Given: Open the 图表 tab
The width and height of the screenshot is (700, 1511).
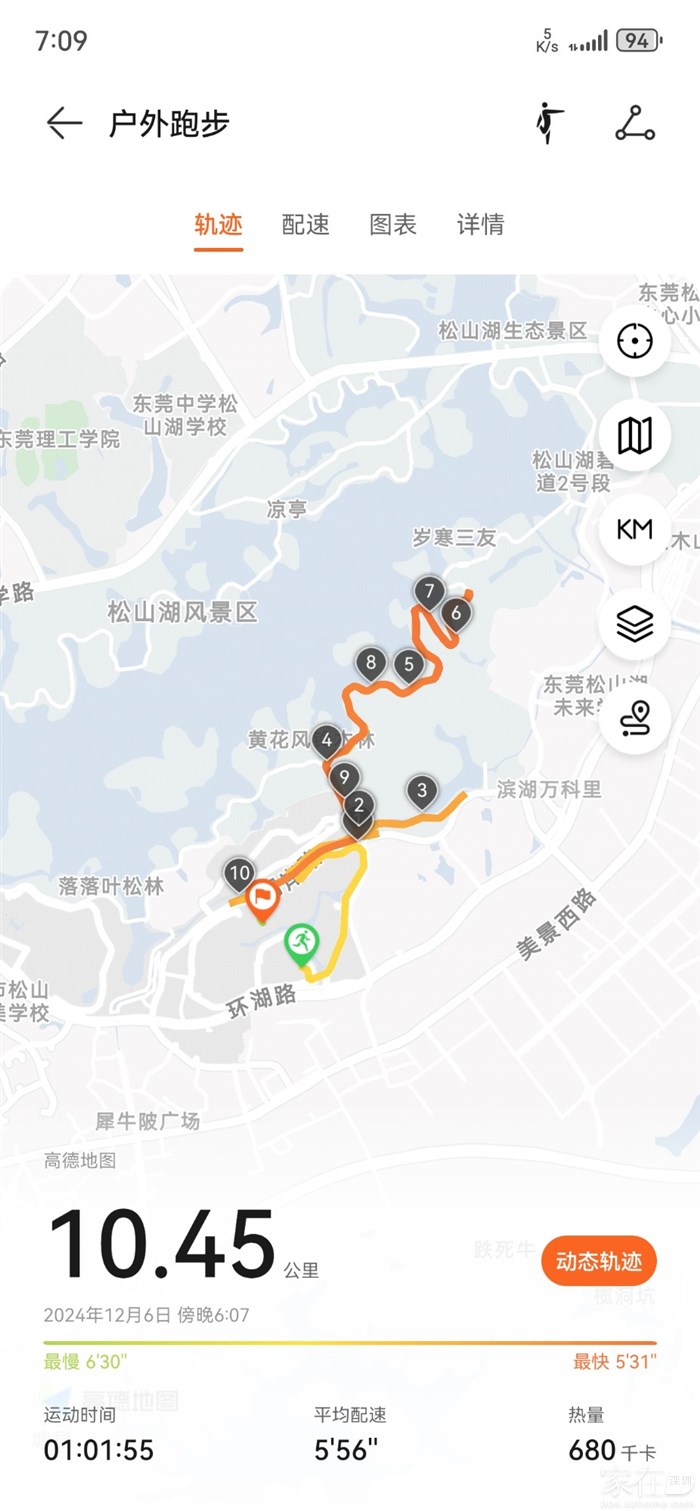Looking at the screenshot, I should click(393, 225).
